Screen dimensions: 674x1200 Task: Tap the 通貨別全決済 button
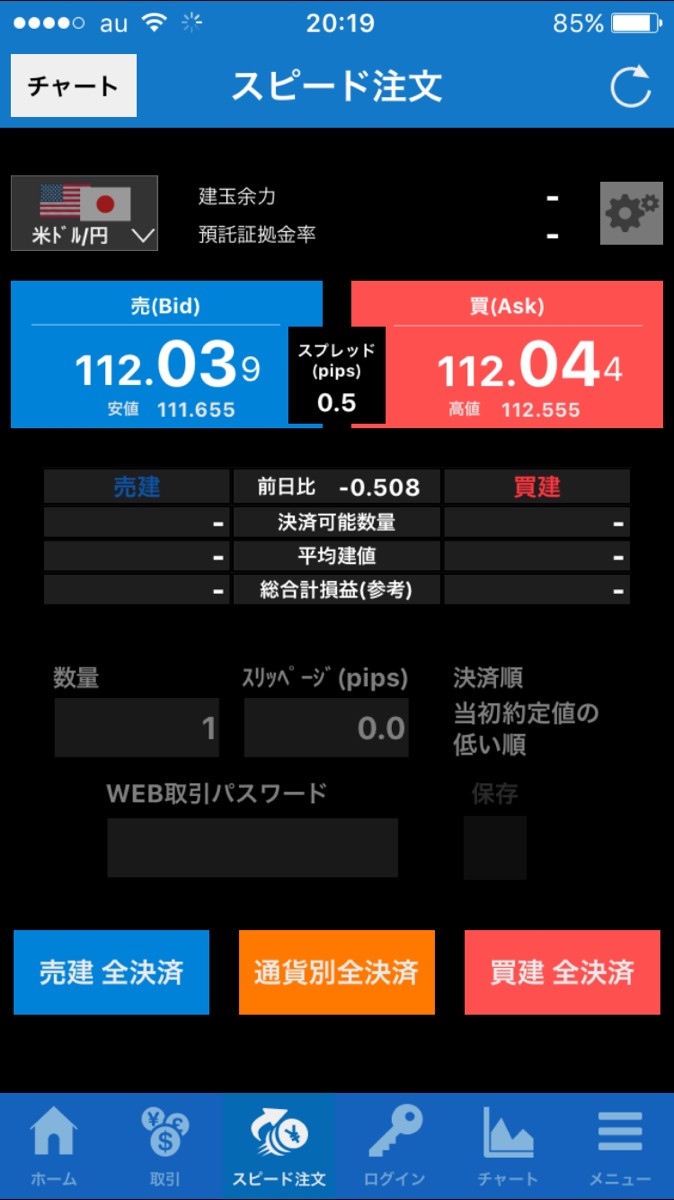pyautogui.click(x=336, y=972)
